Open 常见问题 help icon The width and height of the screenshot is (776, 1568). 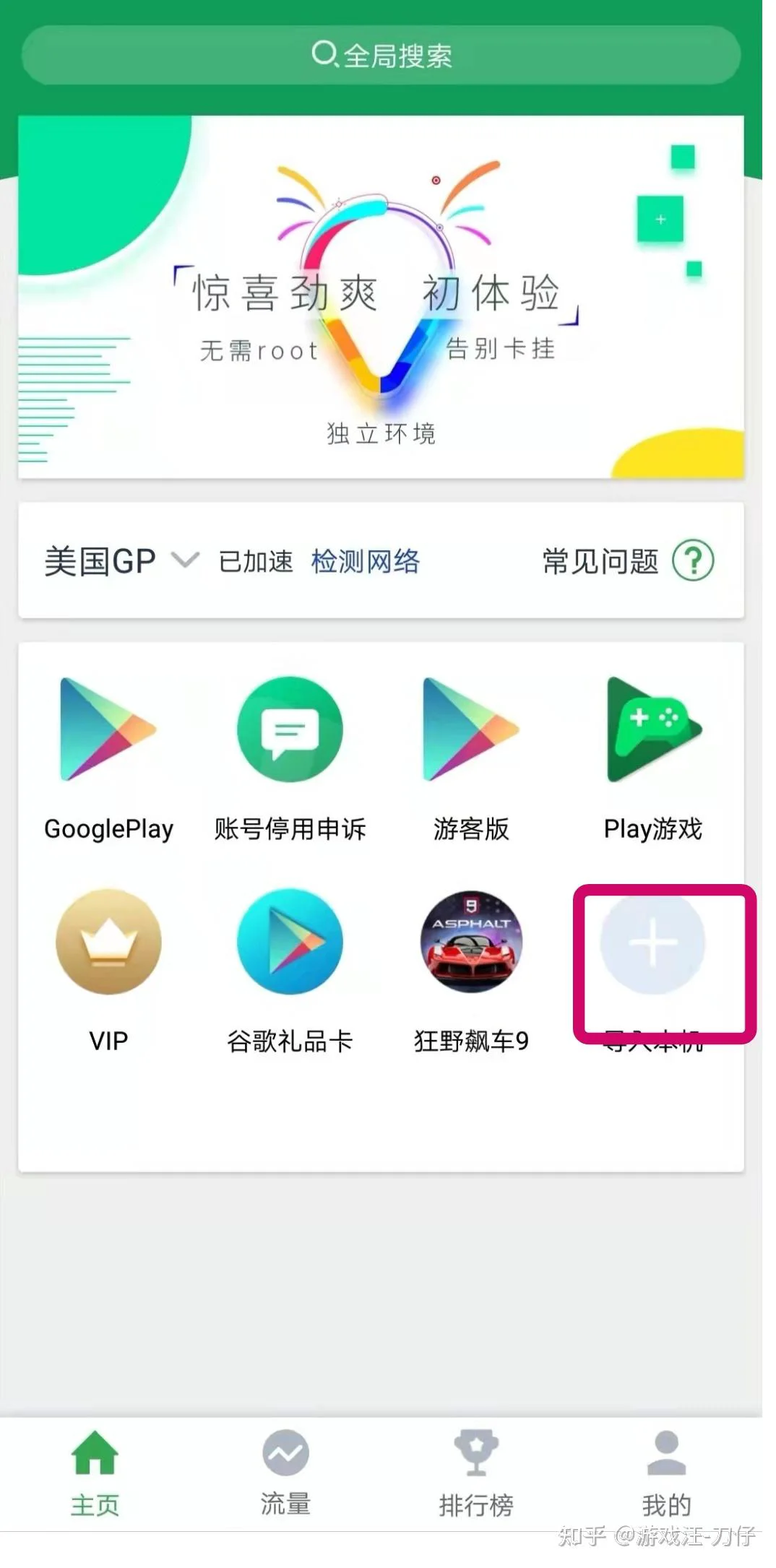(x=692, y=560)
